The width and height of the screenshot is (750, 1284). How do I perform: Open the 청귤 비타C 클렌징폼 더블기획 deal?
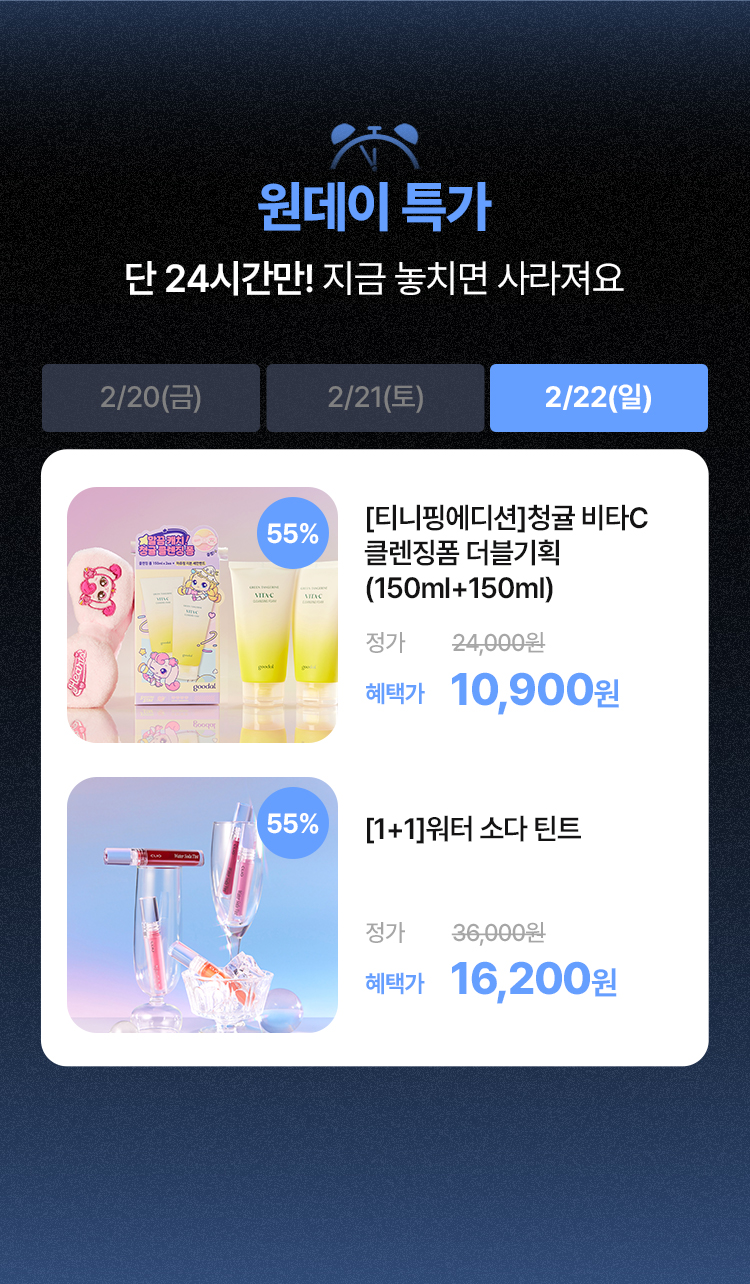point(507,553)
